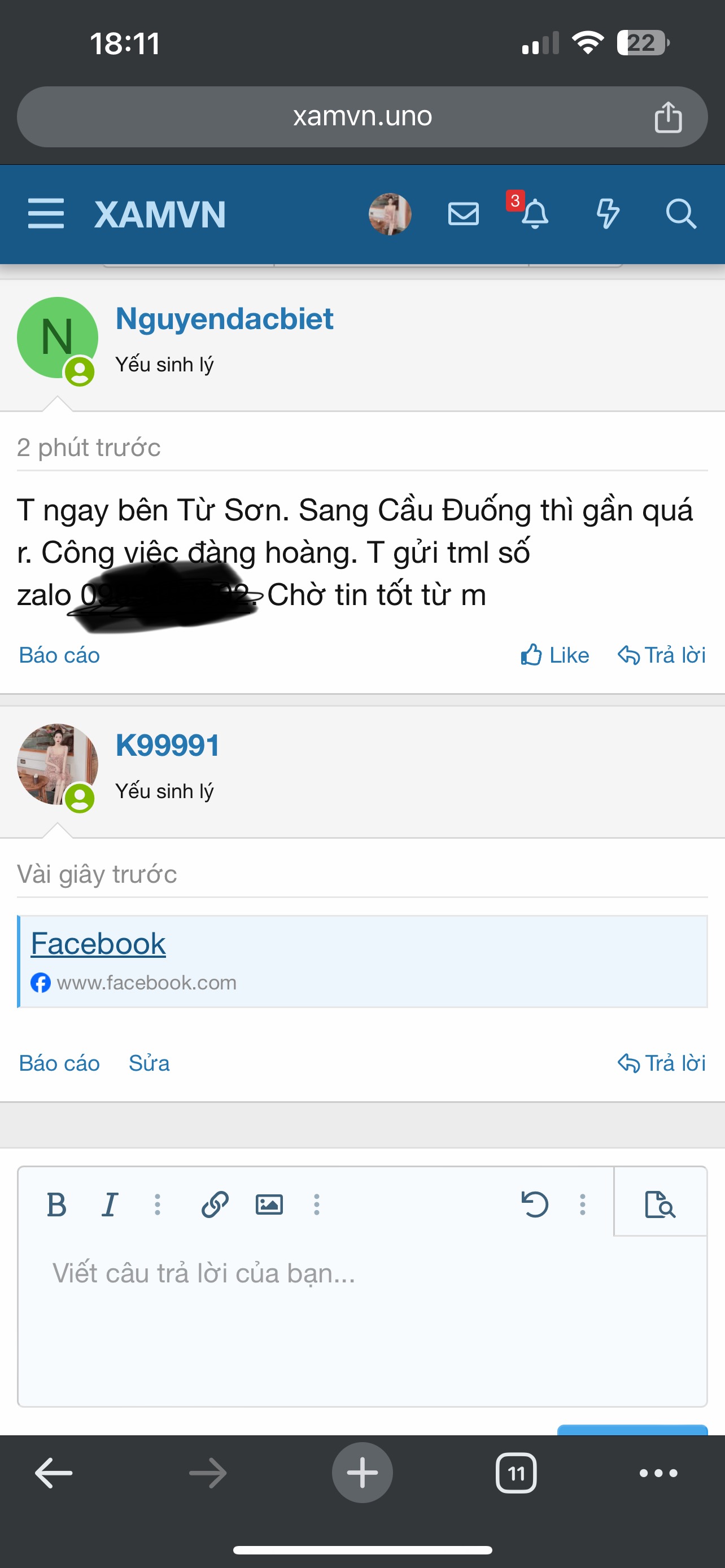This screenshot has height=1568, width=725.
Task: Focus the xamvn.uno address bar
Action: [x=362, y=116]
